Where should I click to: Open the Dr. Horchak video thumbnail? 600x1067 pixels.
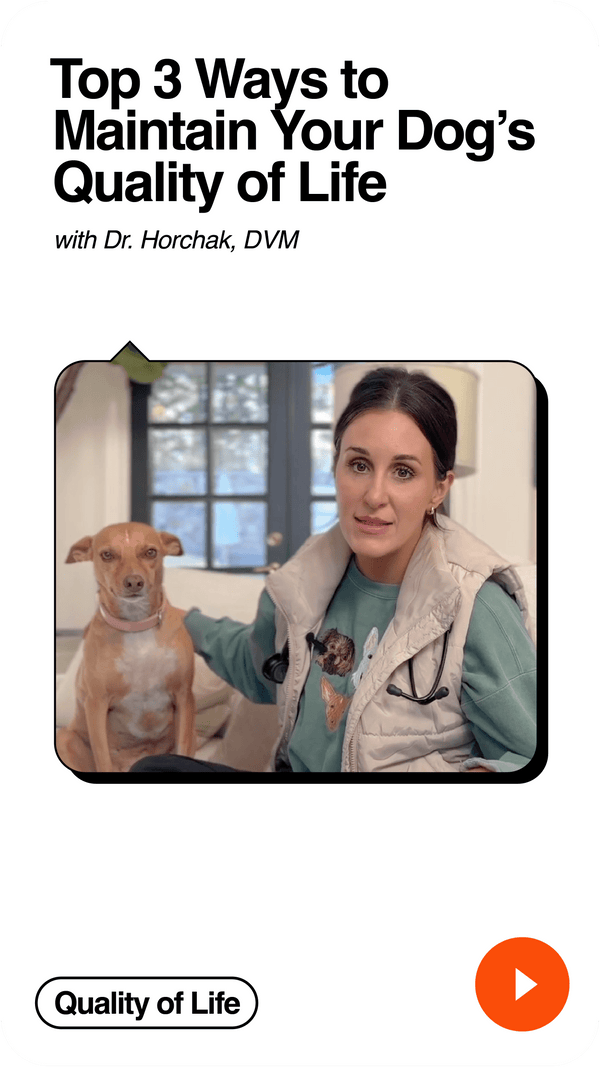[296, 566]
